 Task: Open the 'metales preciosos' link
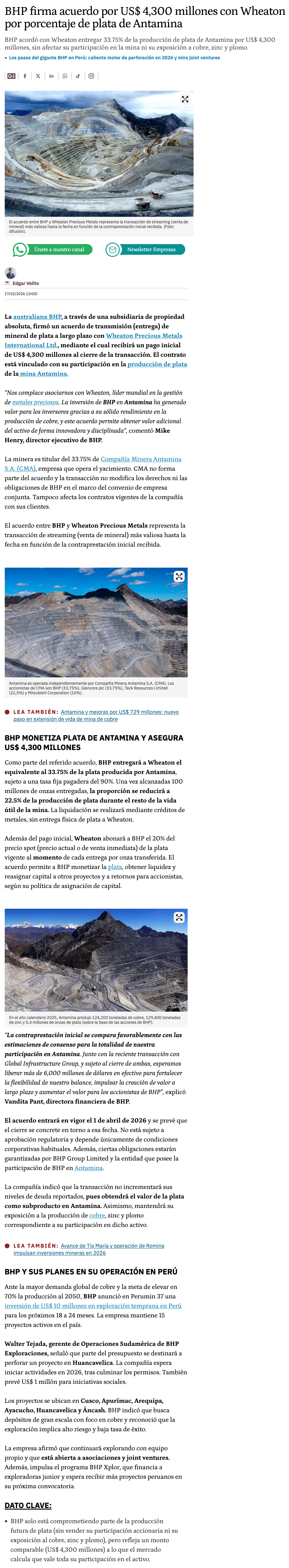click(x=35, y=402)
